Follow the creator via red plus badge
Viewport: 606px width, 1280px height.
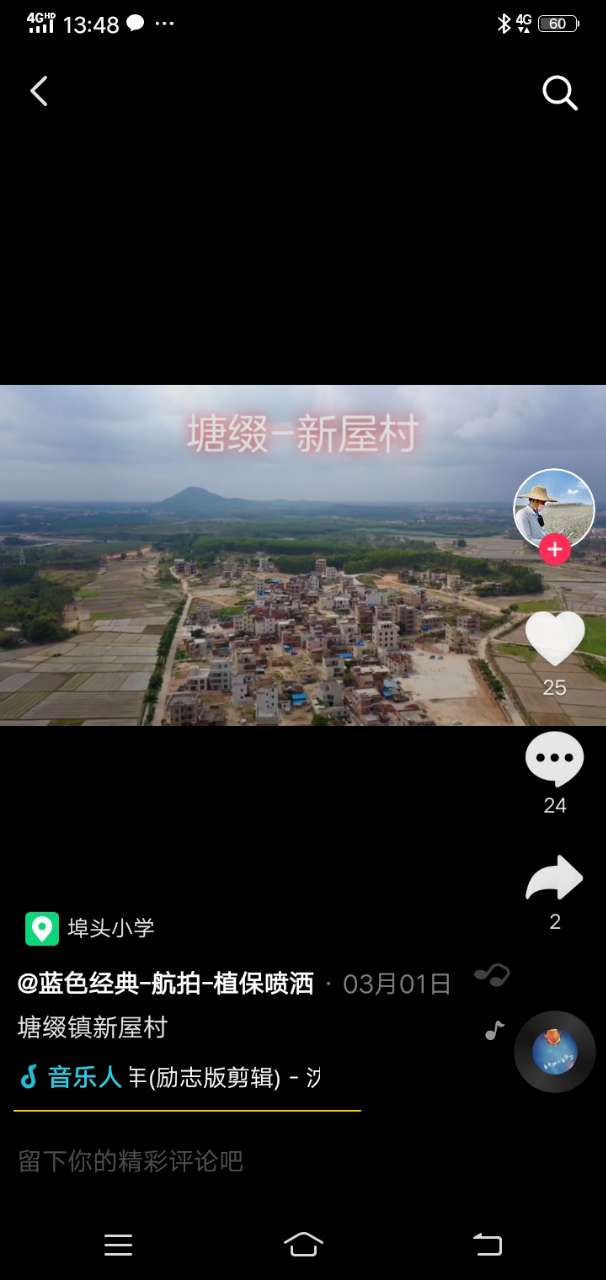coord(555,549)
